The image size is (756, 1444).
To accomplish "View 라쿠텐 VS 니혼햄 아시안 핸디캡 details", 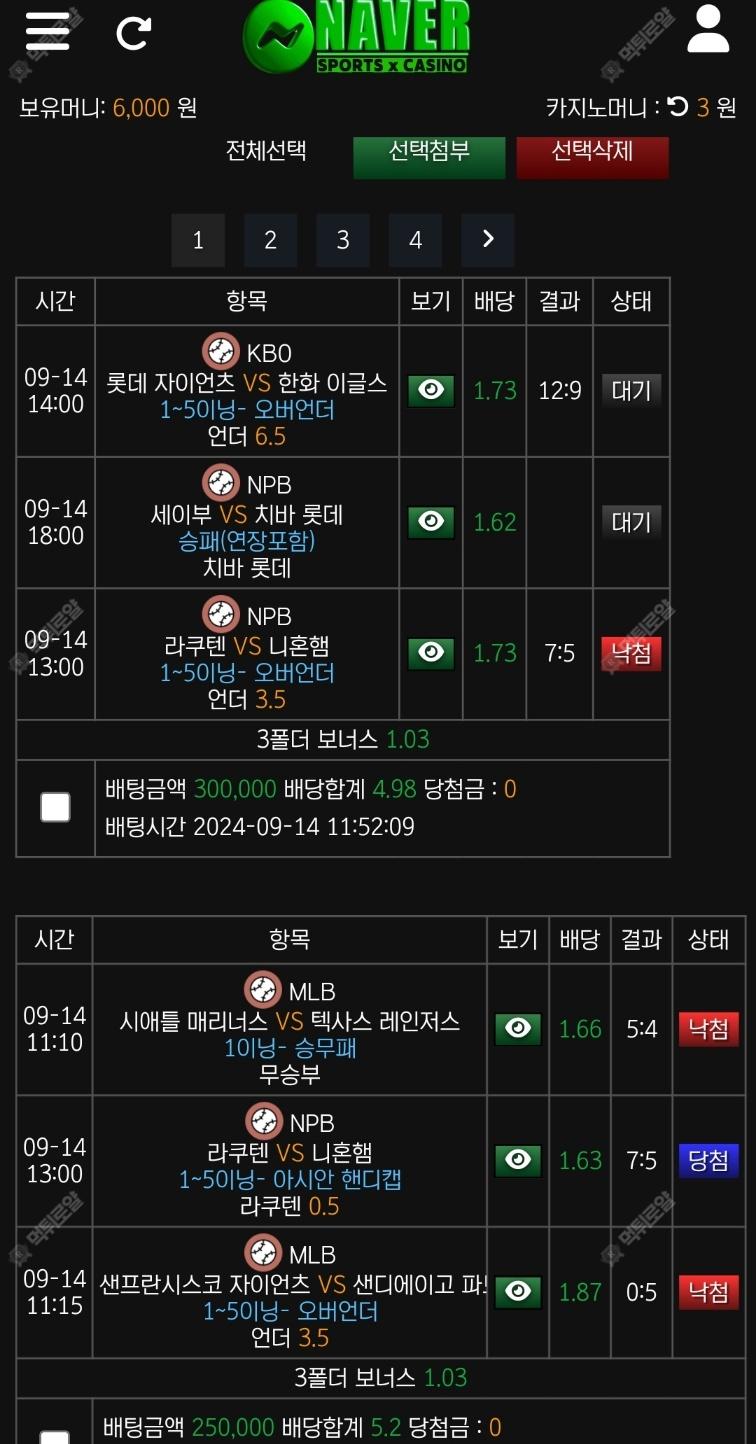I will coord(518,1160).
